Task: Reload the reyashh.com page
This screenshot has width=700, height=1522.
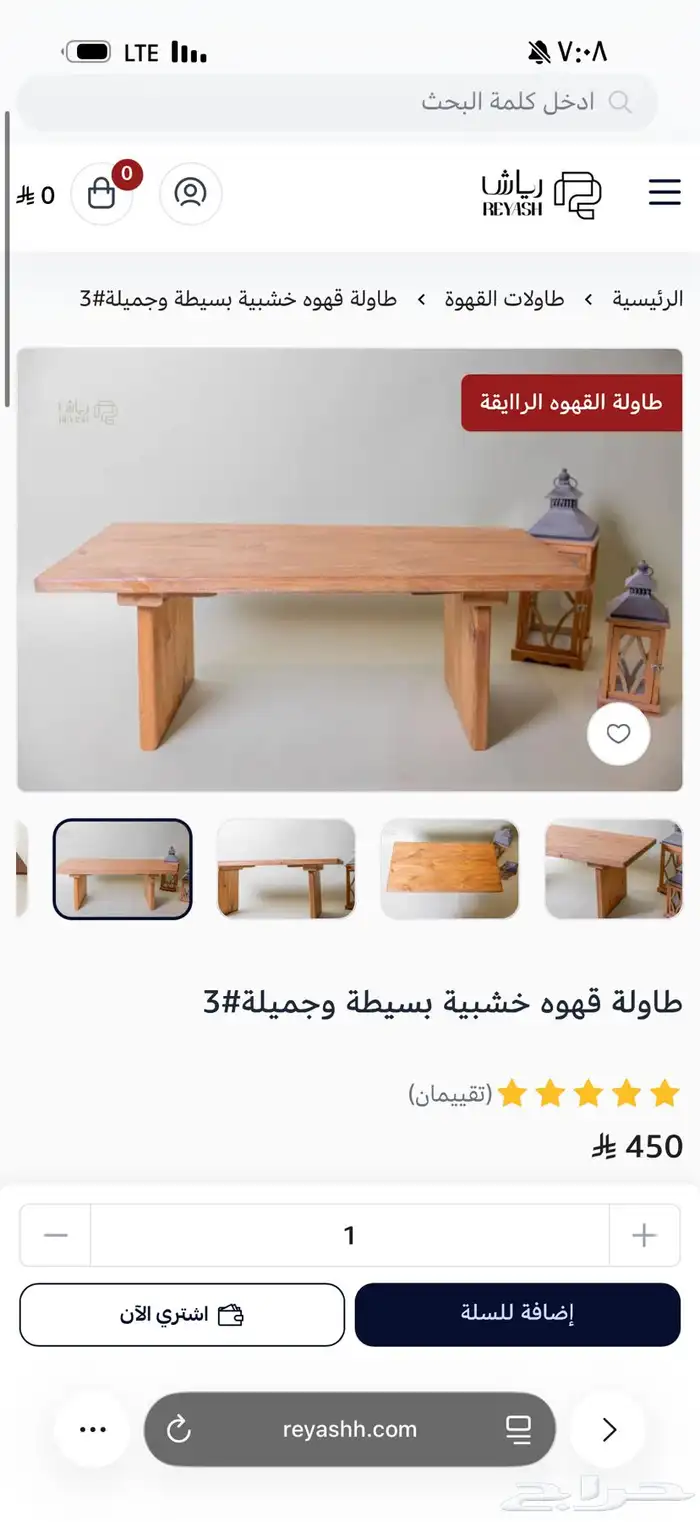Action: tap(179, 1430)
